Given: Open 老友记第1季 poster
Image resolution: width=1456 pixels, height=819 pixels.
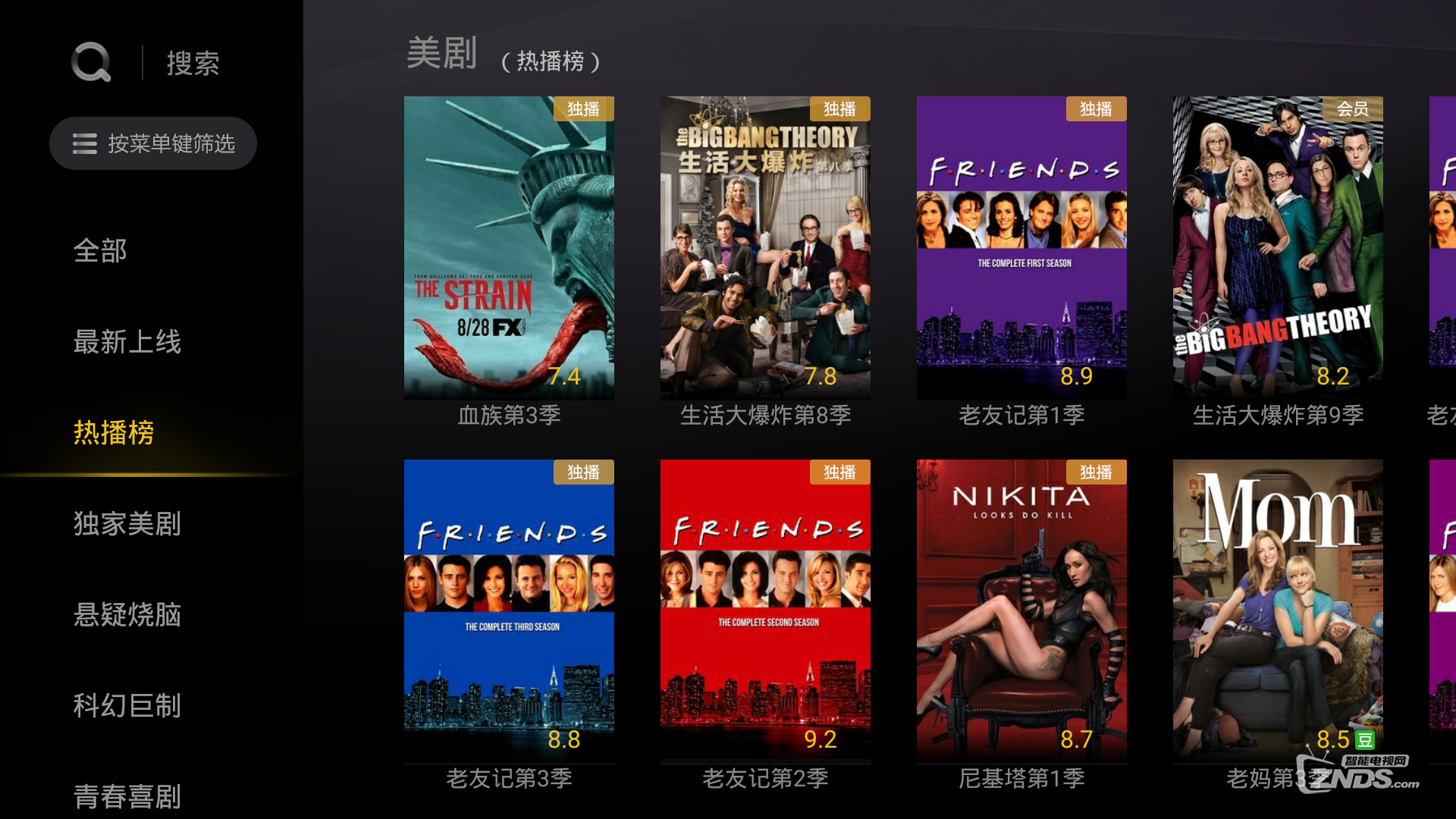Looking at the screenshot, I should coord(1021,248).
